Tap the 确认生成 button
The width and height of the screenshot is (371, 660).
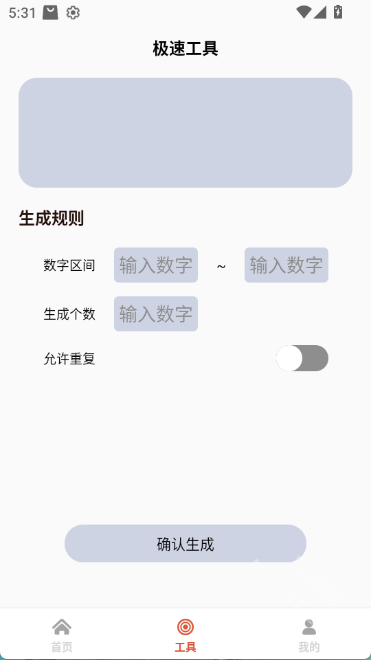coord(185,543)
